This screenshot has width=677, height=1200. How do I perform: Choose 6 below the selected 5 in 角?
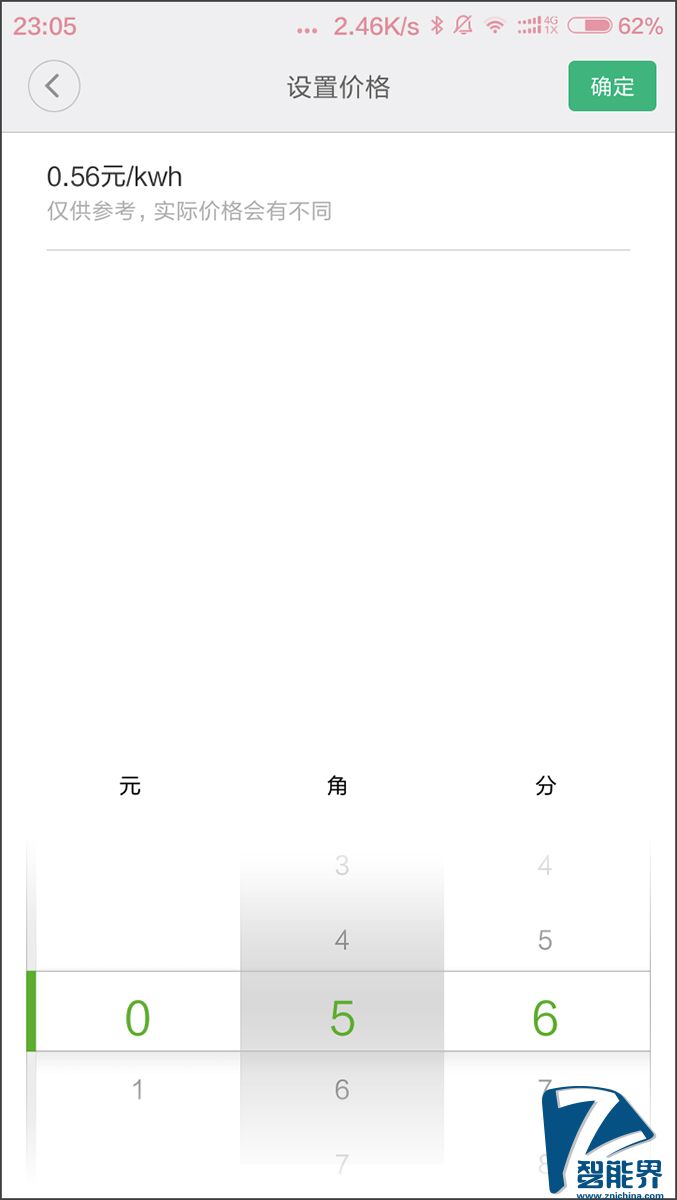(x=342, y=1089)
